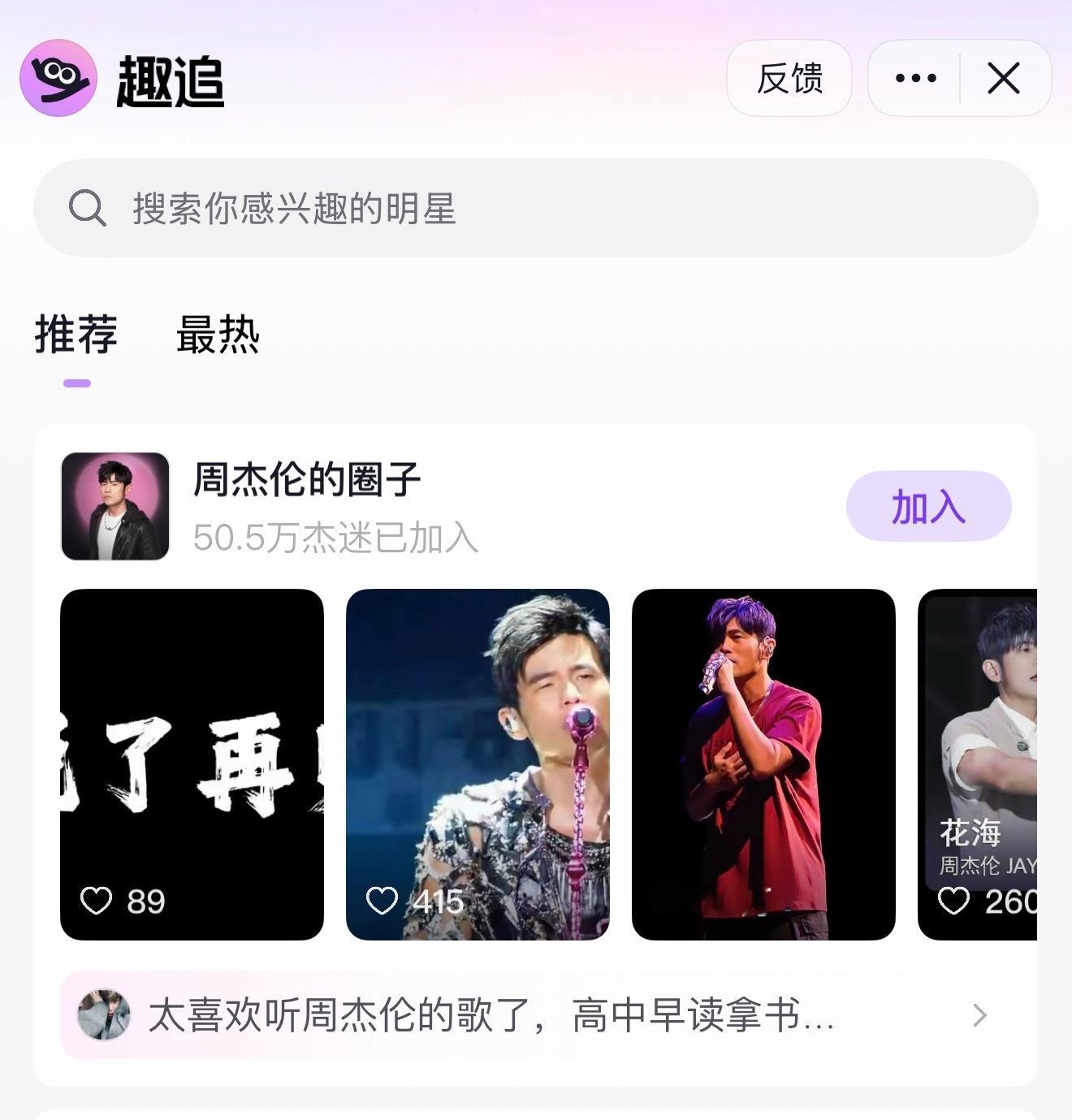Open the 周杰伦的圈子 avatar
The width and height of the screenshot is (1072, 1120).
pos(115,506)
